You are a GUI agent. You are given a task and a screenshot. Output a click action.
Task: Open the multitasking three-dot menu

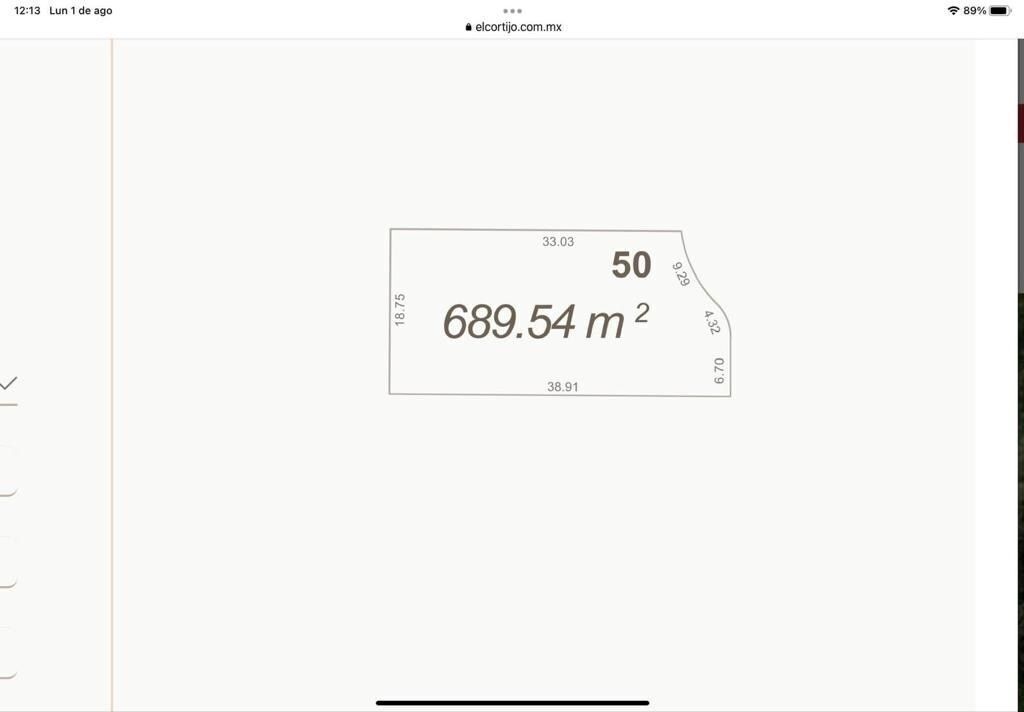click(512, 11)
